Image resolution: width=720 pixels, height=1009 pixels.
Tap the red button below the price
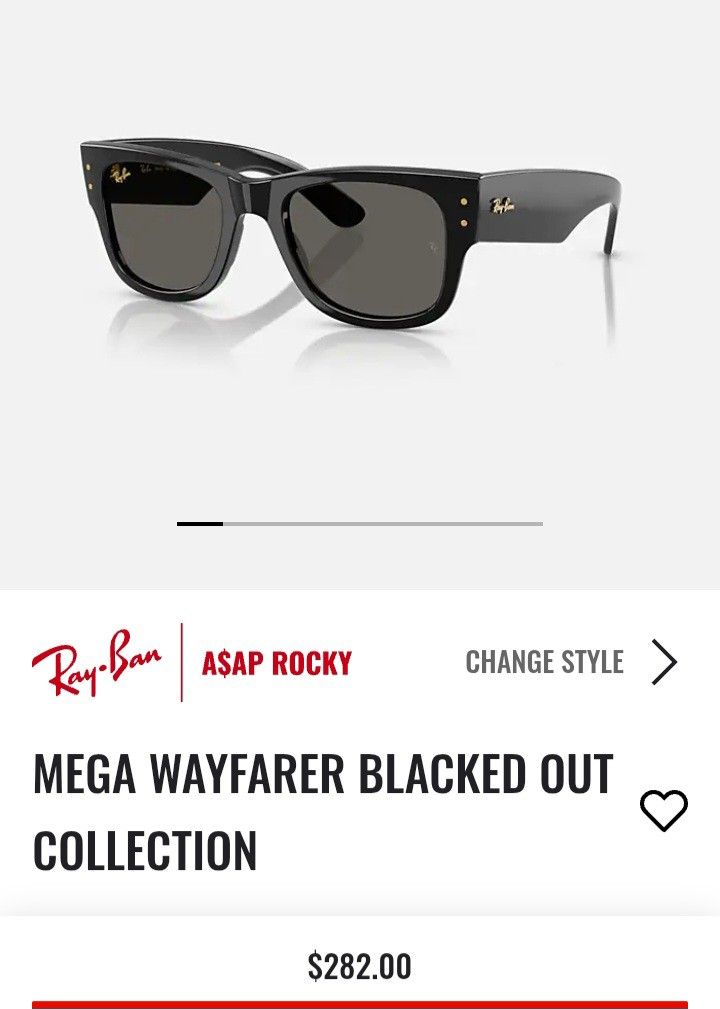(x=360, y=1004)
